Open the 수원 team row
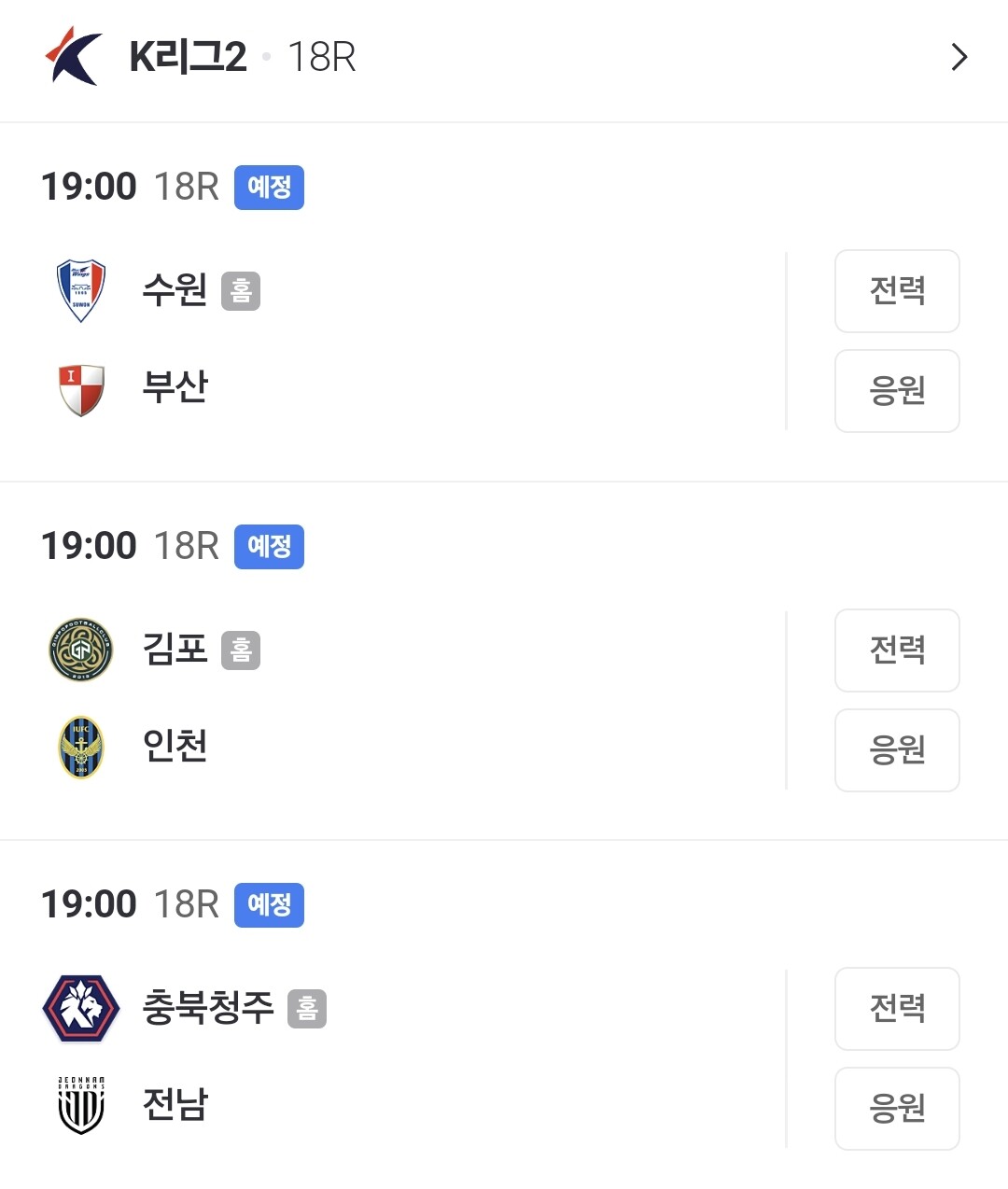Screen dimensions: 1008x1189 coord(411,290)
